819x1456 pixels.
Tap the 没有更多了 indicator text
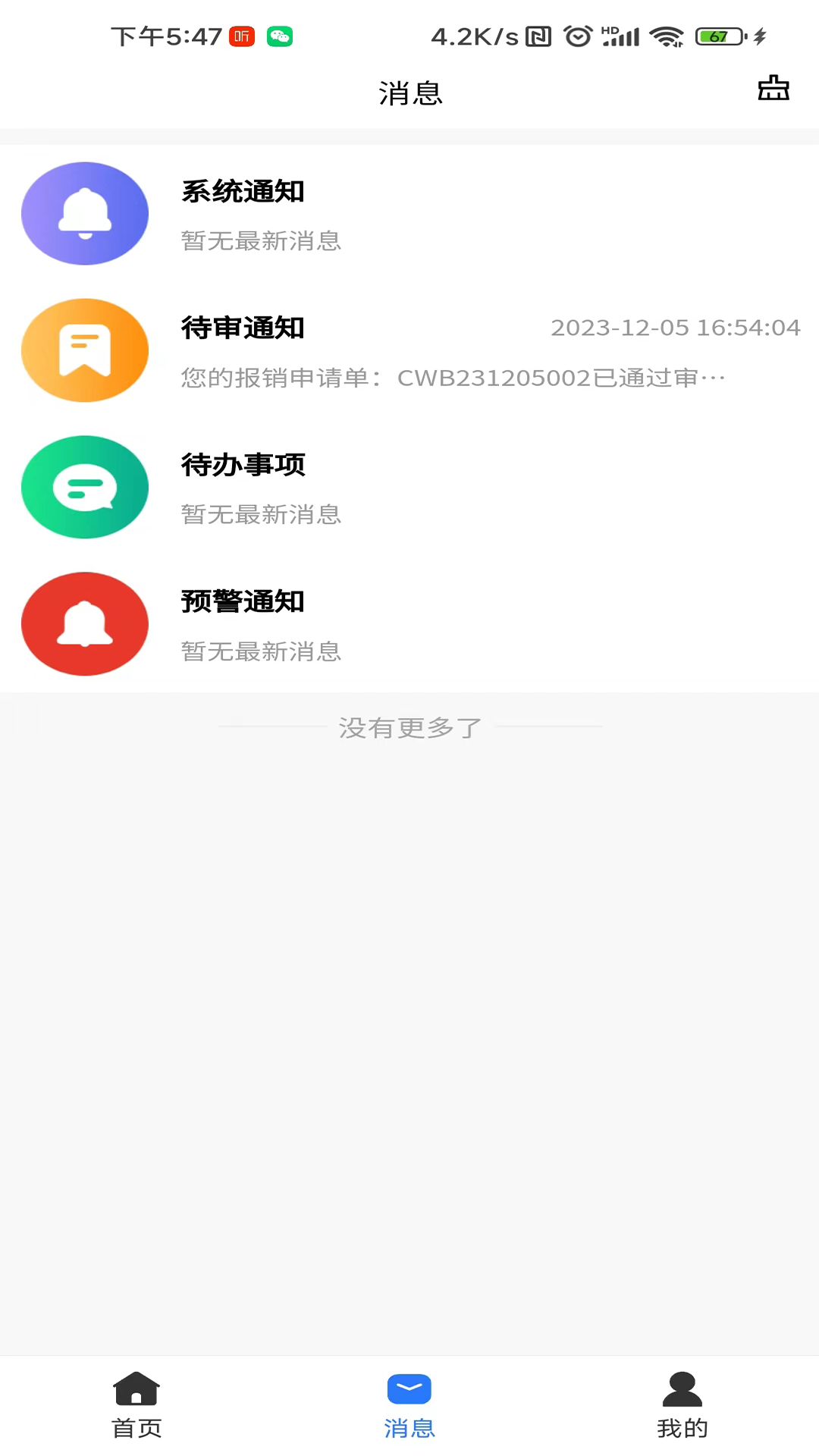409,726
